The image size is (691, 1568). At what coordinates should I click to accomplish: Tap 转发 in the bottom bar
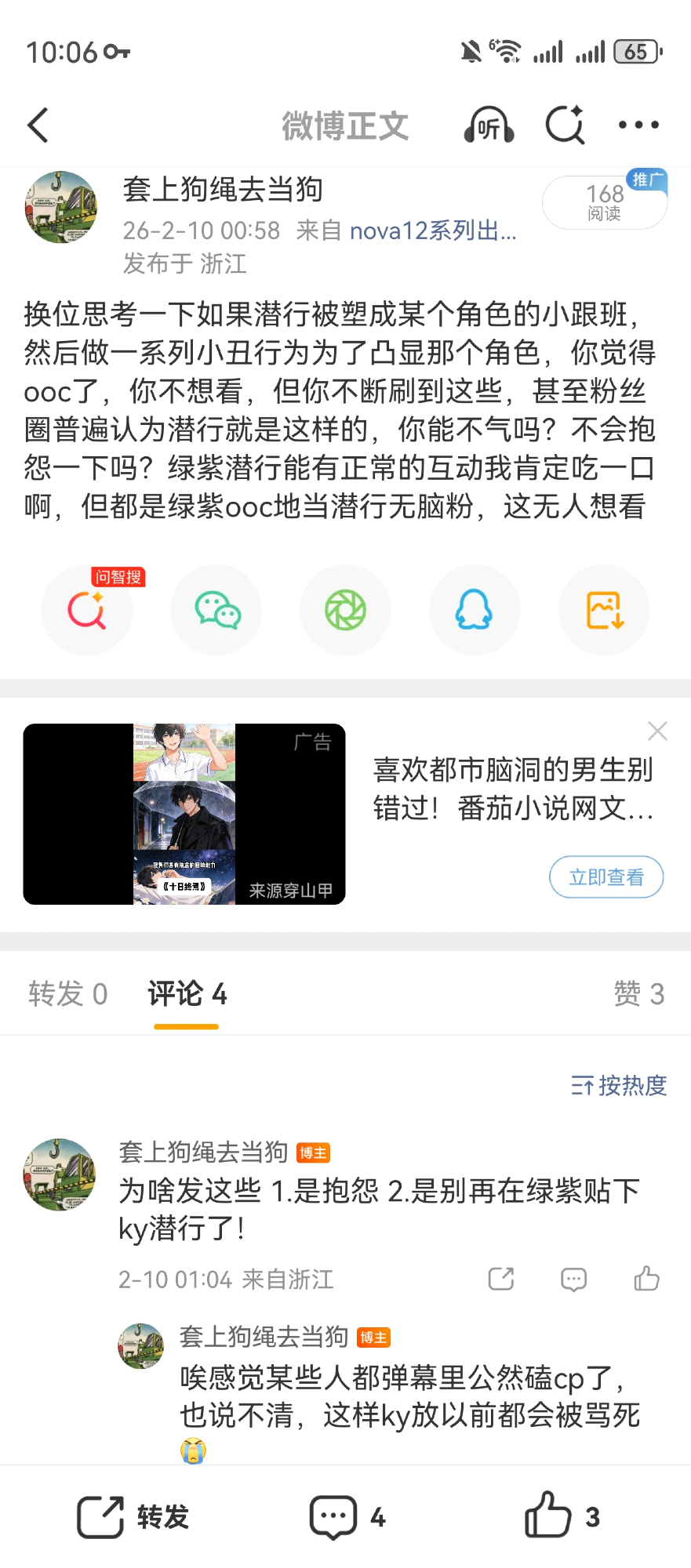(133, 1517)
